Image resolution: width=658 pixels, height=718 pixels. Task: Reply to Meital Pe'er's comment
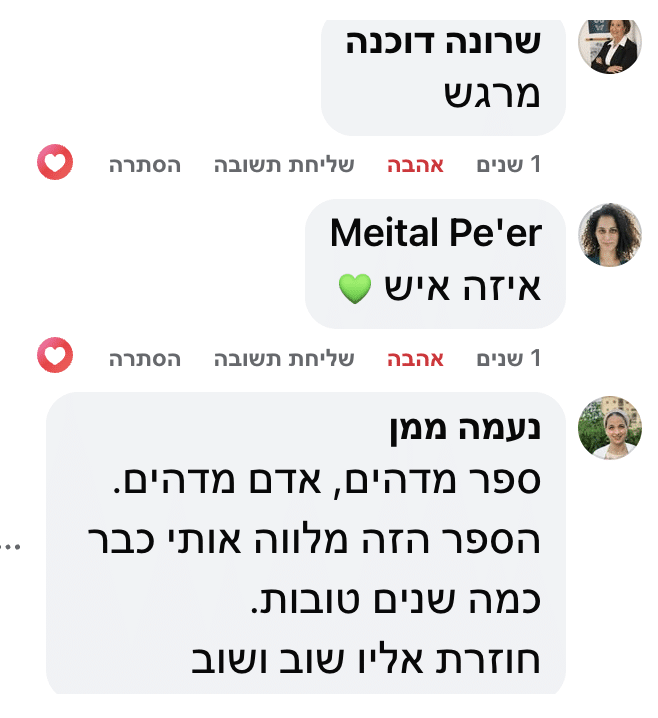pyautogui.click(x=284, y=358)
